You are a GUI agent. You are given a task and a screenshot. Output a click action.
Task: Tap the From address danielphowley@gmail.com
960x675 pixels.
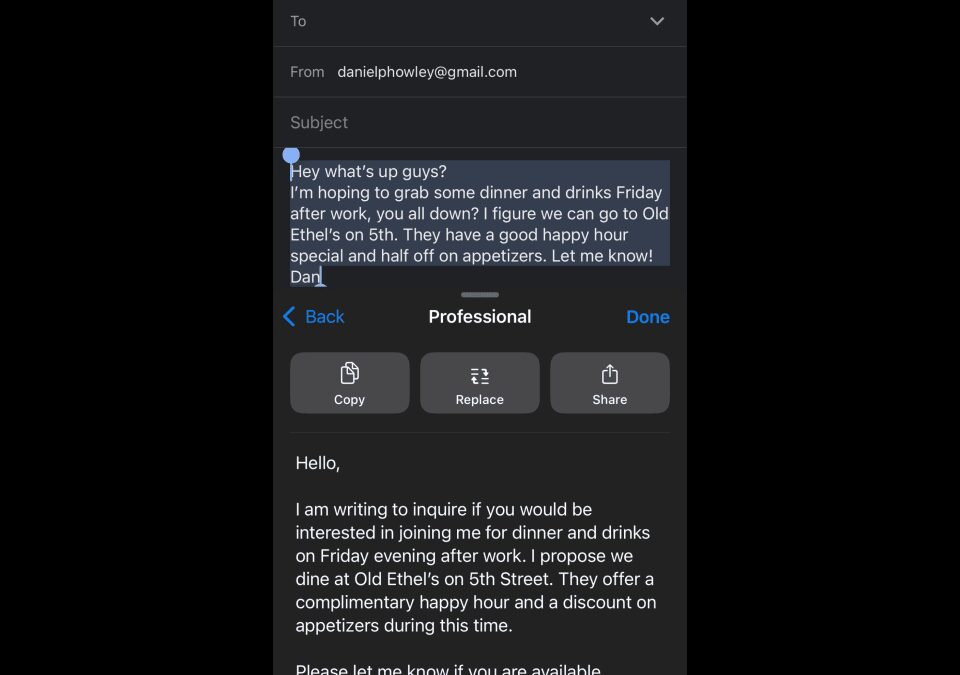coord(427,72)
